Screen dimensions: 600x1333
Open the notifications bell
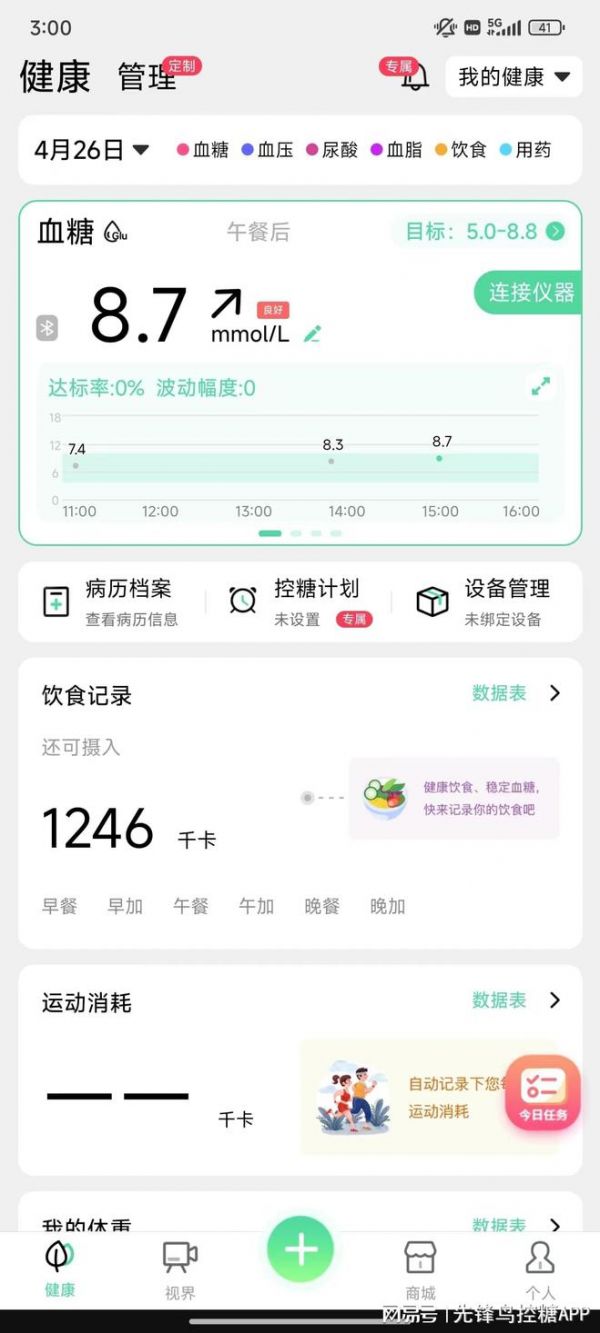tap(414, 78)
